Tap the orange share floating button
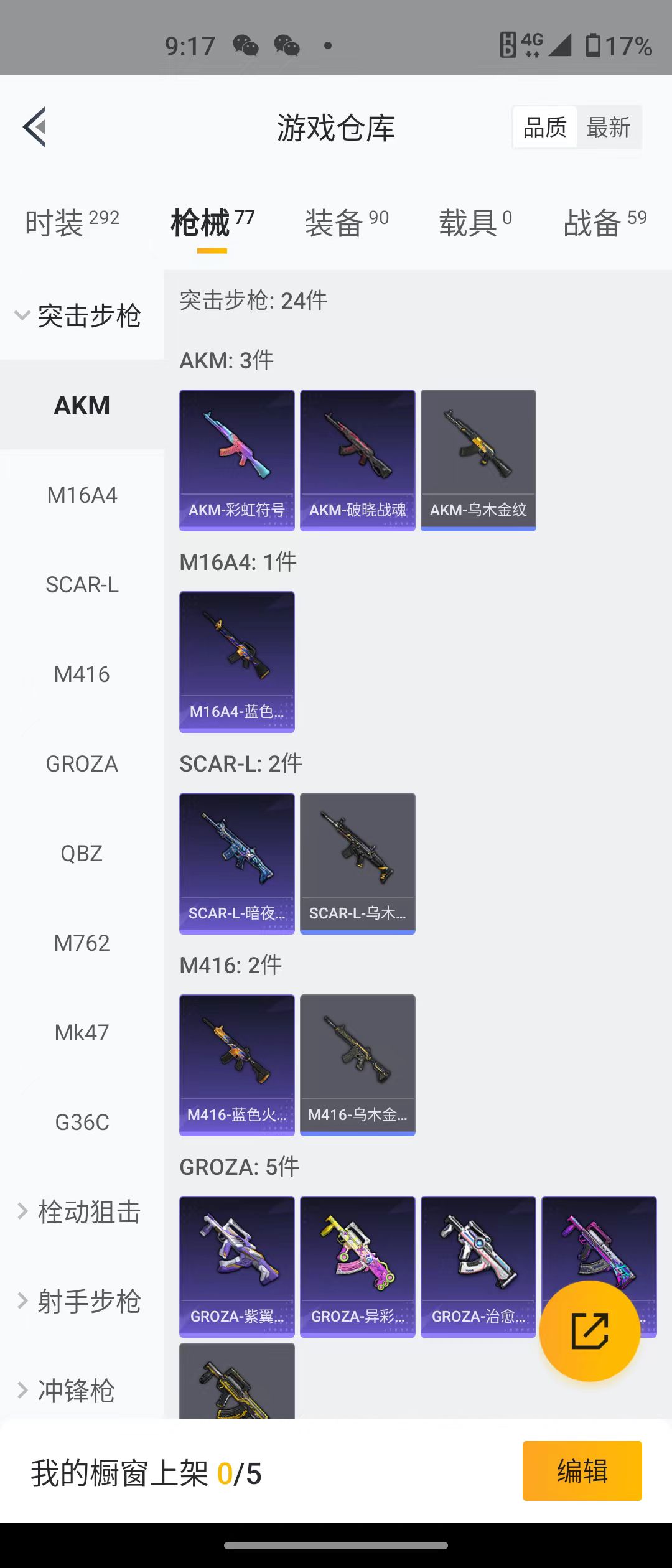 pos(589,1331)
